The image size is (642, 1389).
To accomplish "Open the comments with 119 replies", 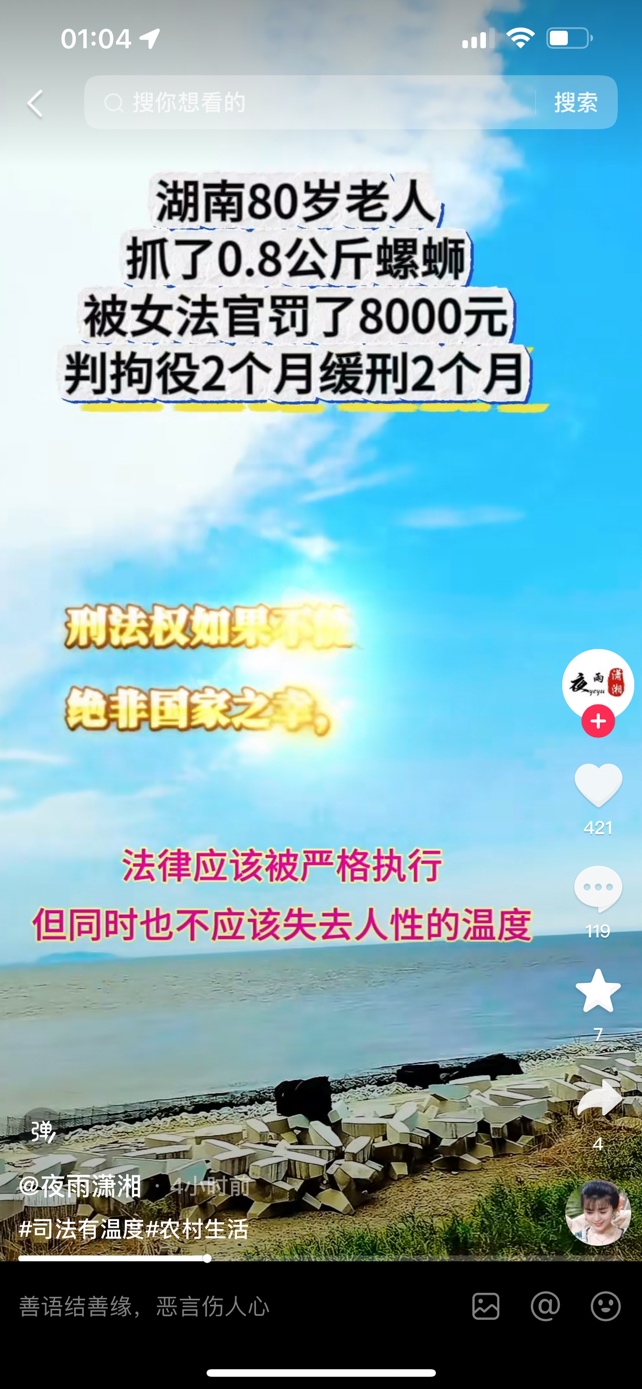I will [x=598, y=889].
